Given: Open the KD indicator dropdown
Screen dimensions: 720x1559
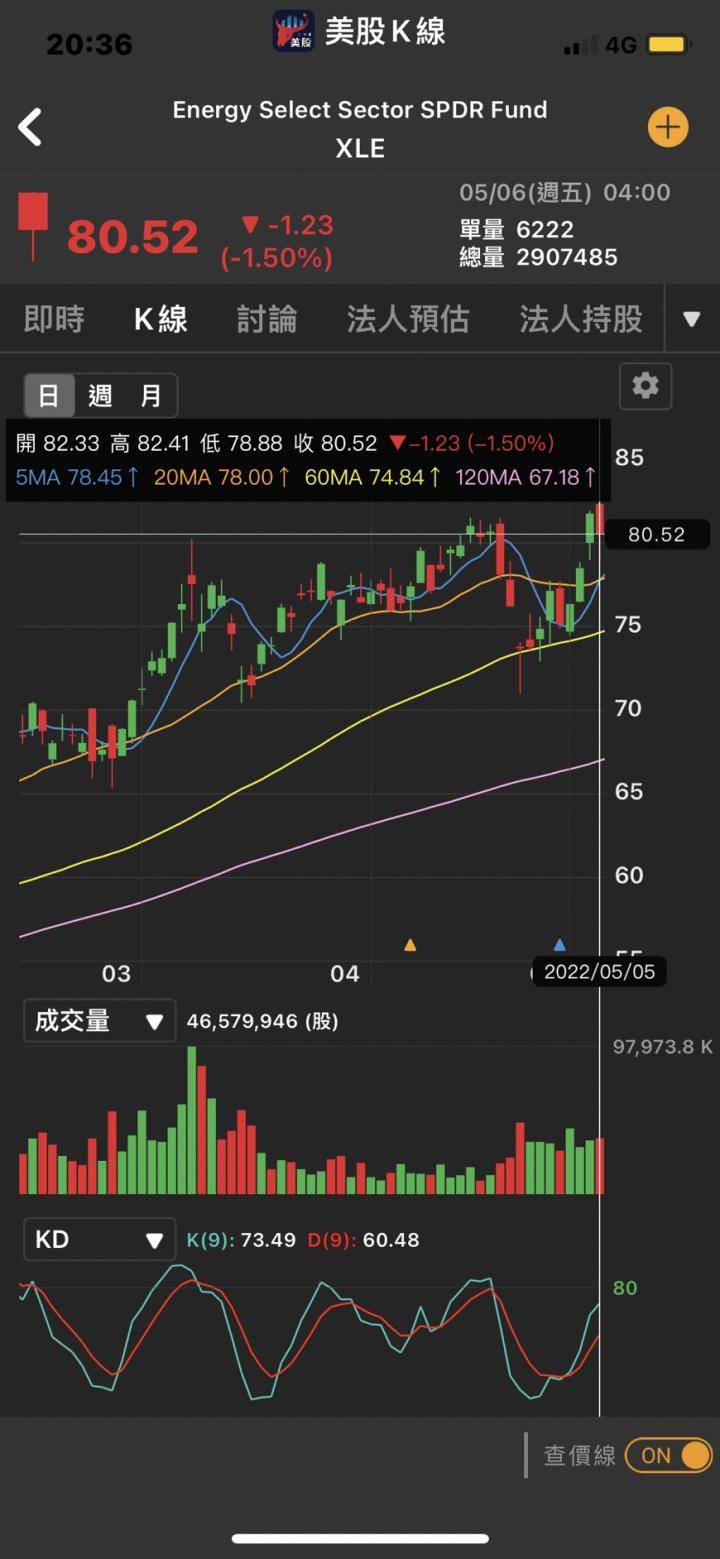Looking at the screenshot, I should coord(99,1240).
